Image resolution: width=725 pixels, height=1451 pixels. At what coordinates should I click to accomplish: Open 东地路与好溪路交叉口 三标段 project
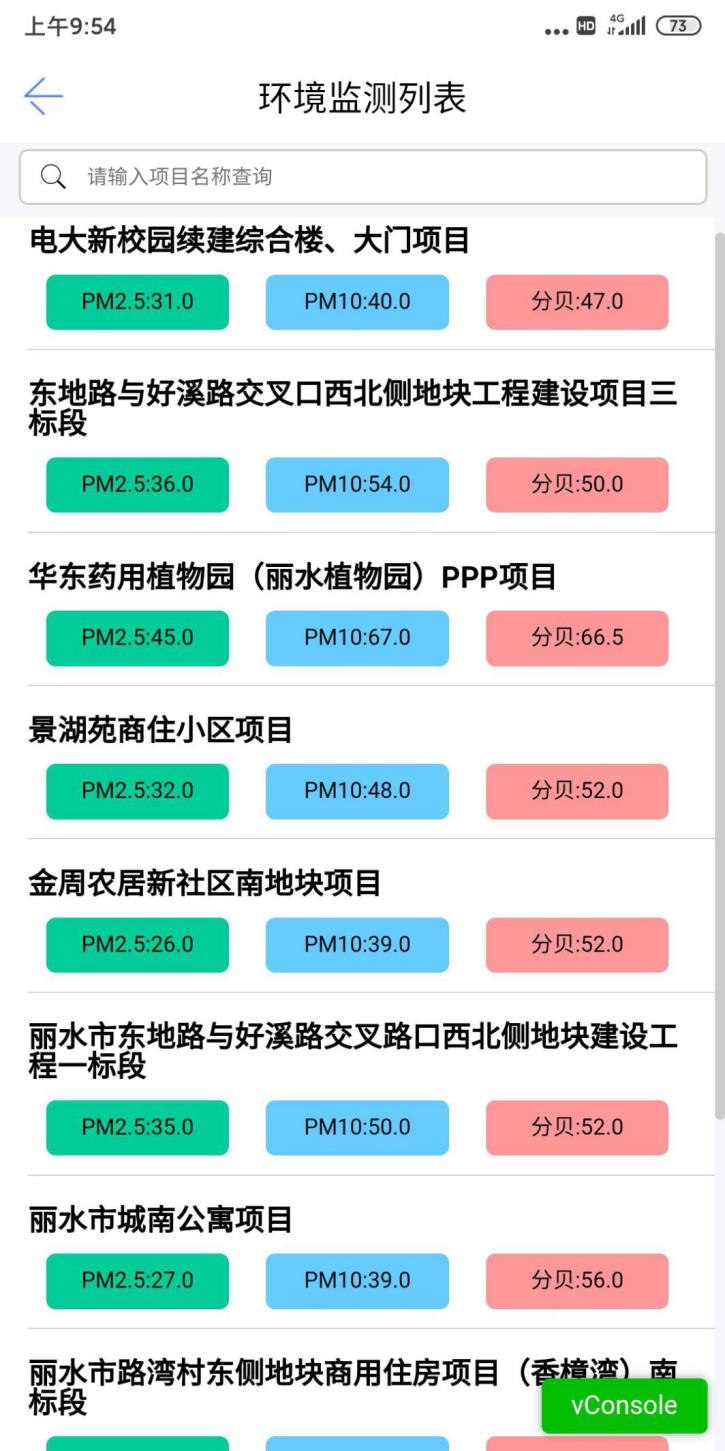pyautogui.click(x=353, y=408)
